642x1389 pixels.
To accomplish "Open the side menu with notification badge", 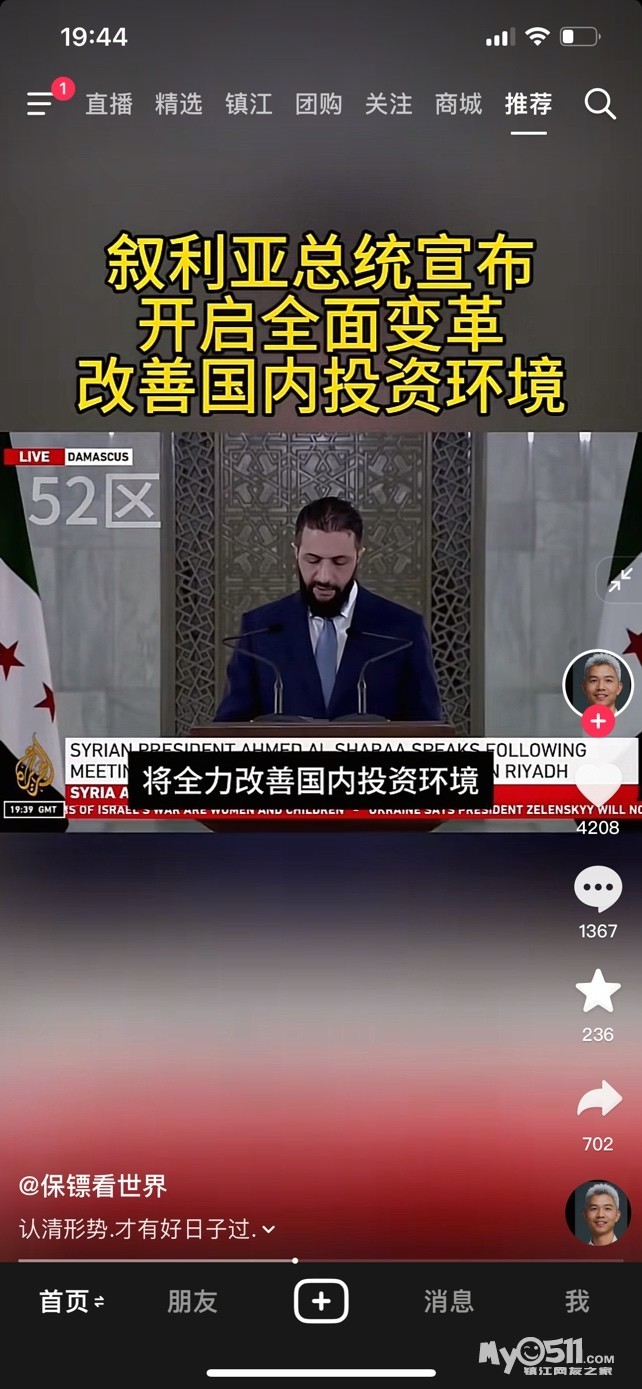I will click(42, 103).
